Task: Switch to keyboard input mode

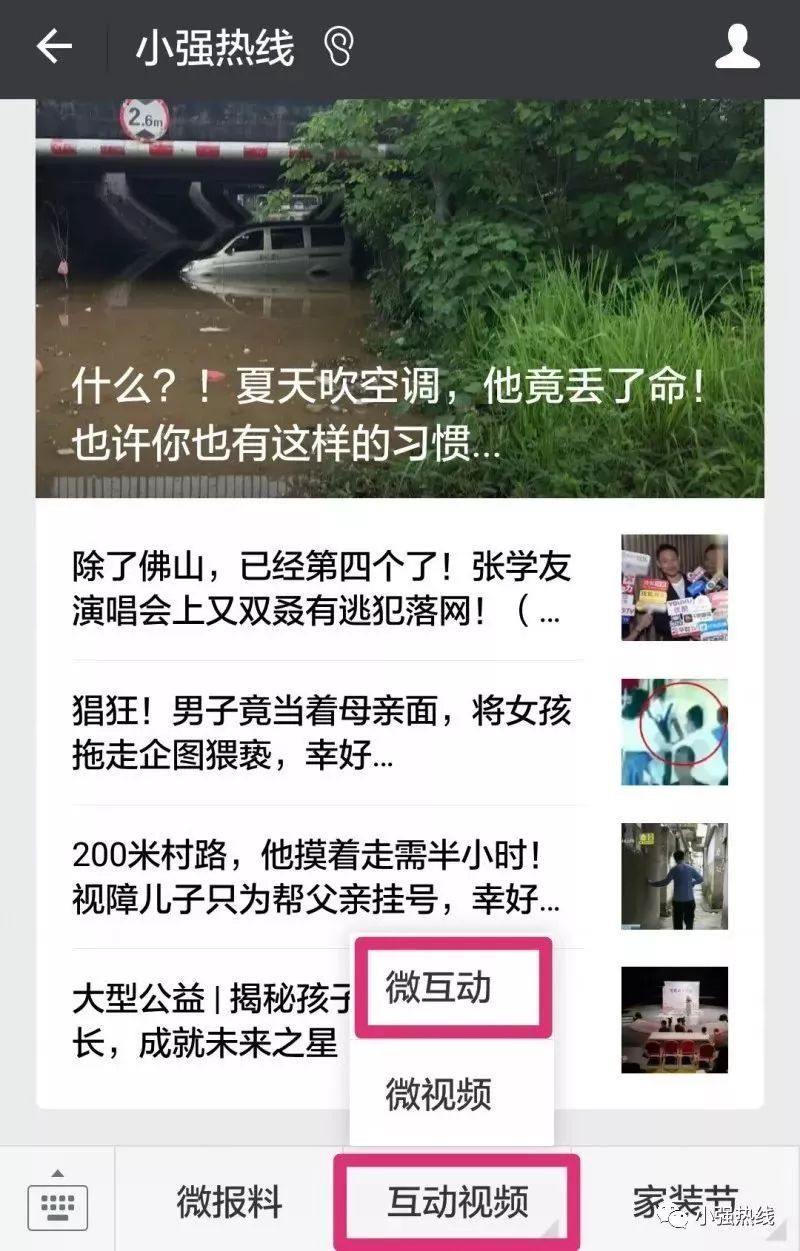Action: (57, 1203)
